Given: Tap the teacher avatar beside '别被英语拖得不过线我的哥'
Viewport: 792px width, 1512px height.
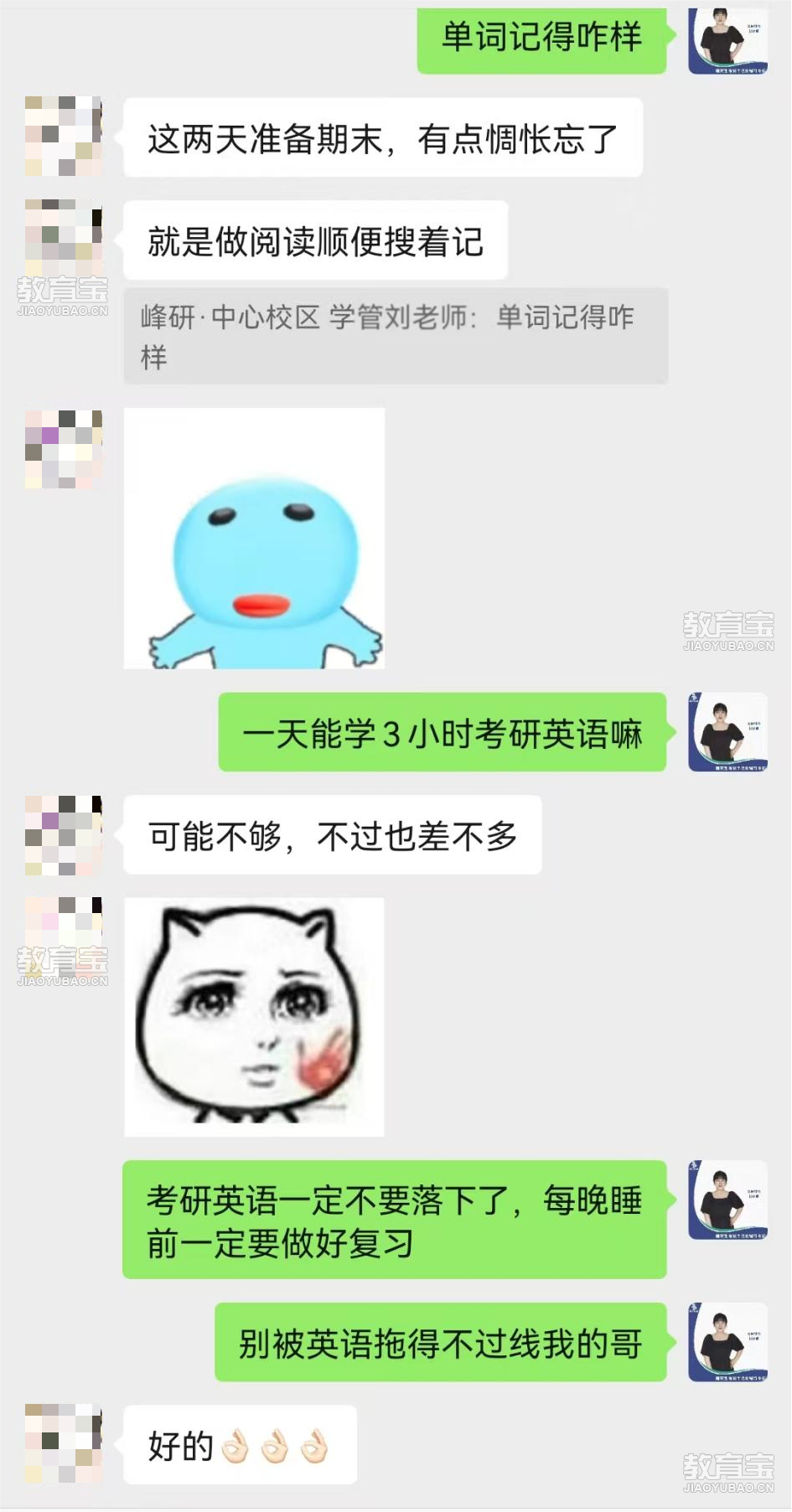Looking at the screenshot, I should (727, 1342).
